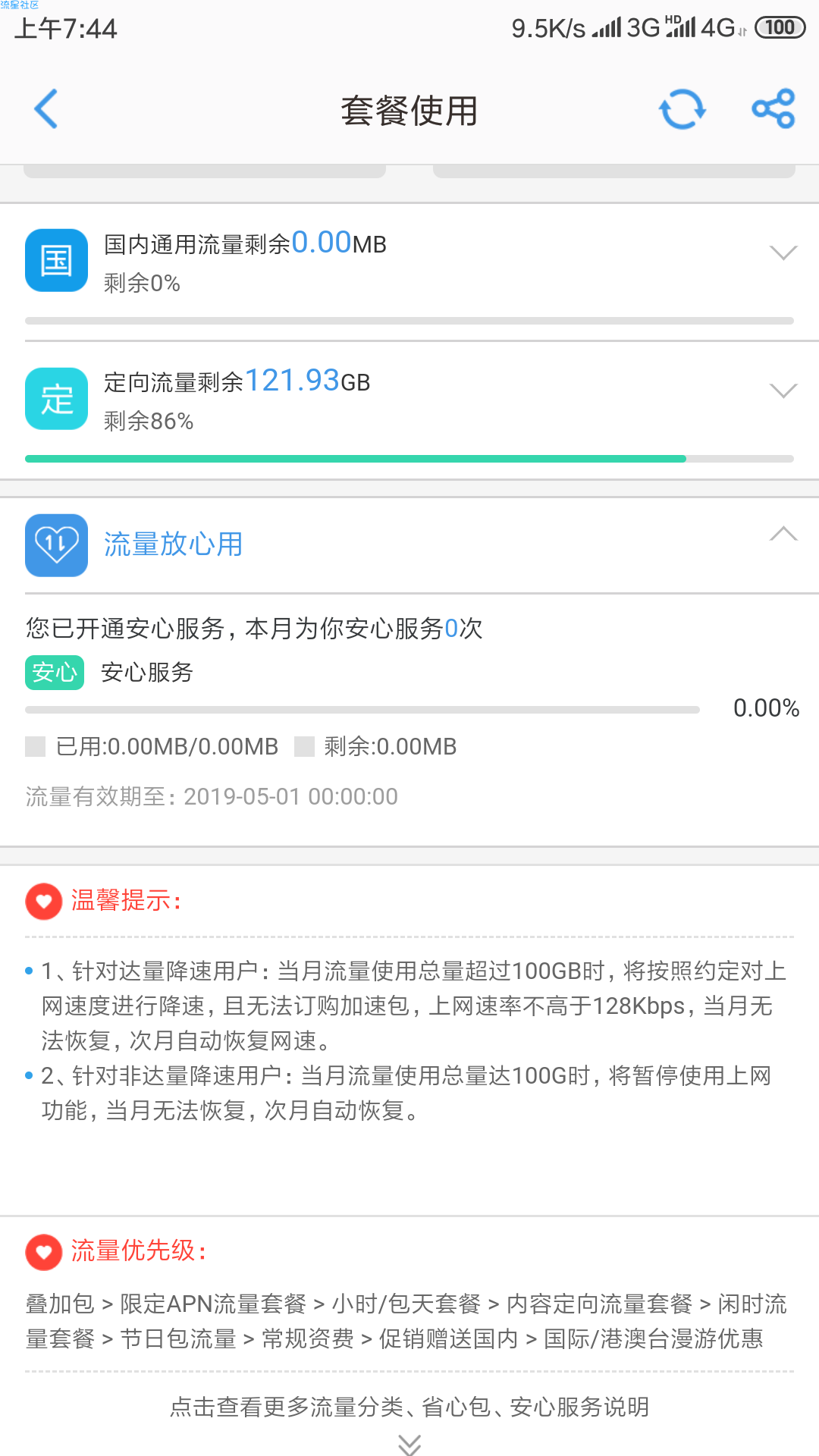
Task: Collapse the 流量放心用 section
Action: (783, 535)
